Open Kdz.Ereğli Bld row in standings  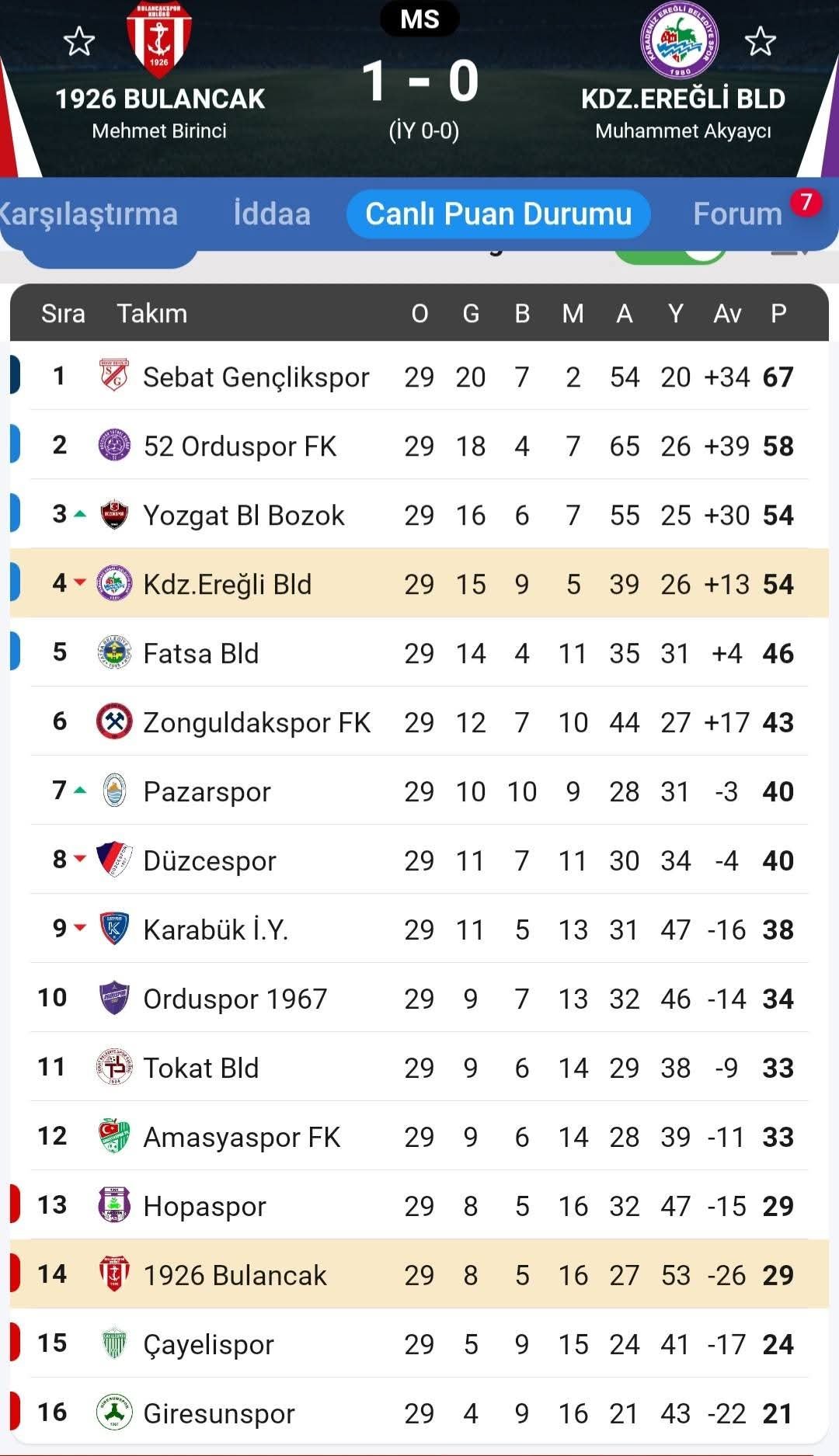[227, 585]
